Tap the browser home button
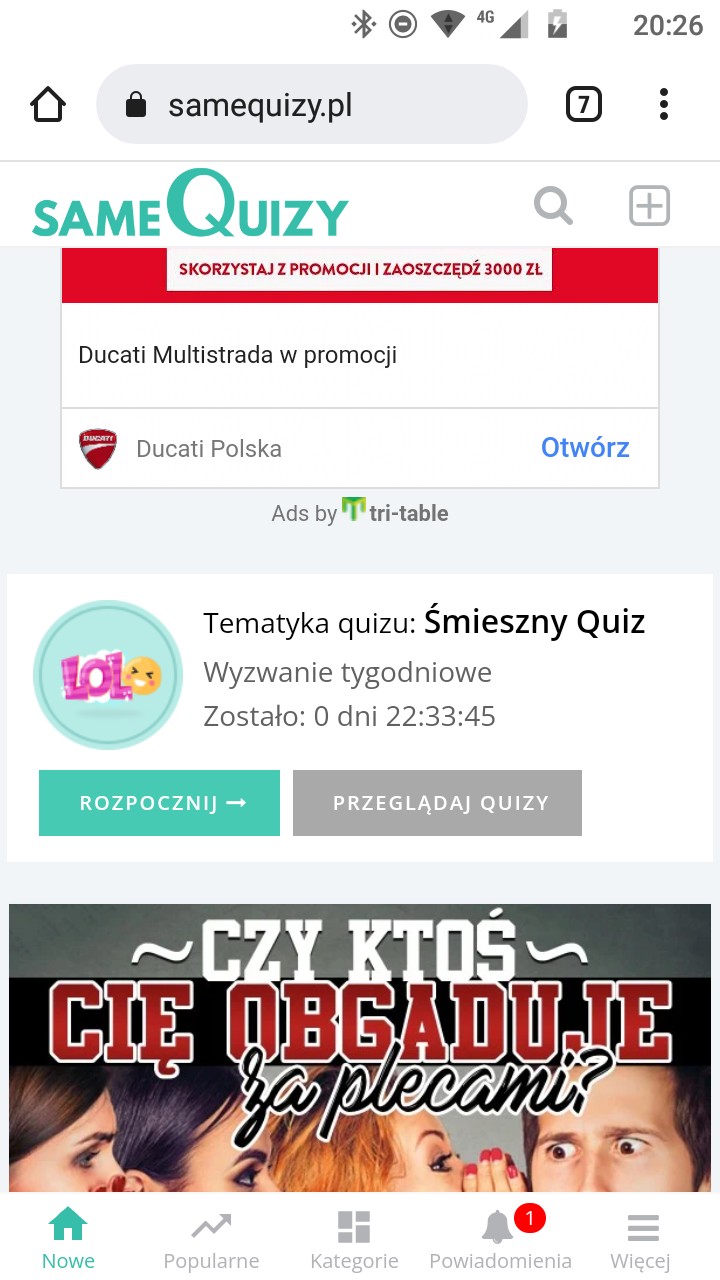 tap(48, 105)
